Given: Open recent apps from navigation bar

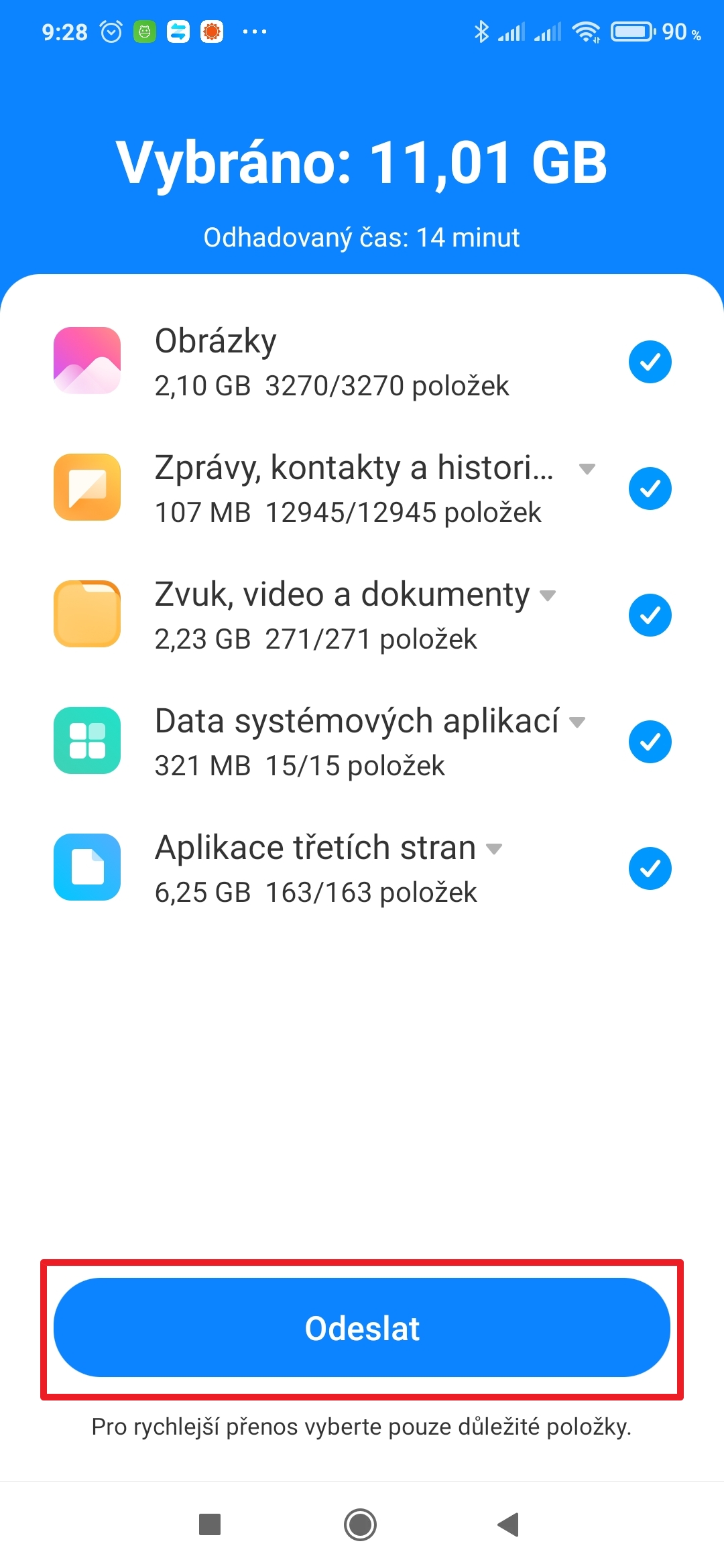Looking at the screenshot, I should 210,1524.
